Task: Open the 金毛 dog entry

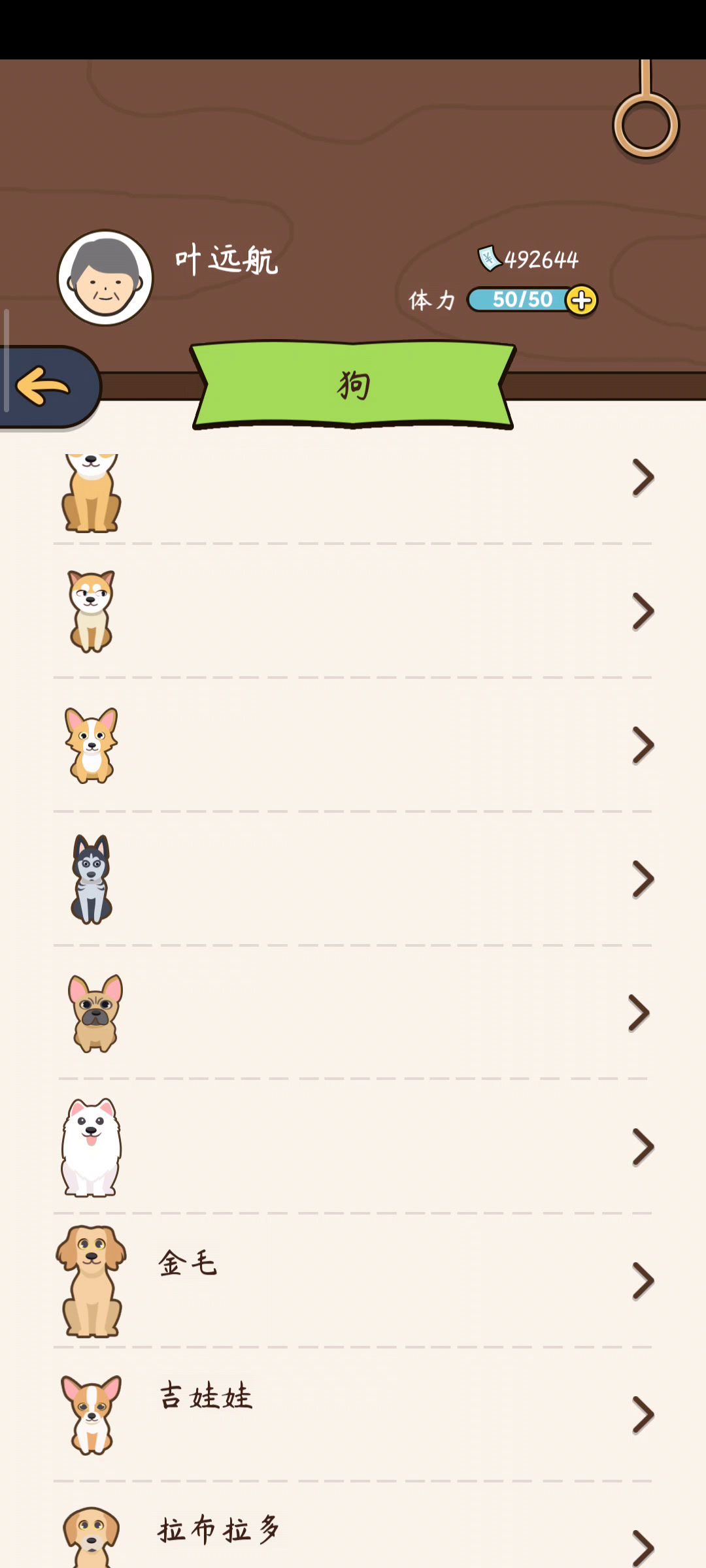Action: tap(353, 1281)
